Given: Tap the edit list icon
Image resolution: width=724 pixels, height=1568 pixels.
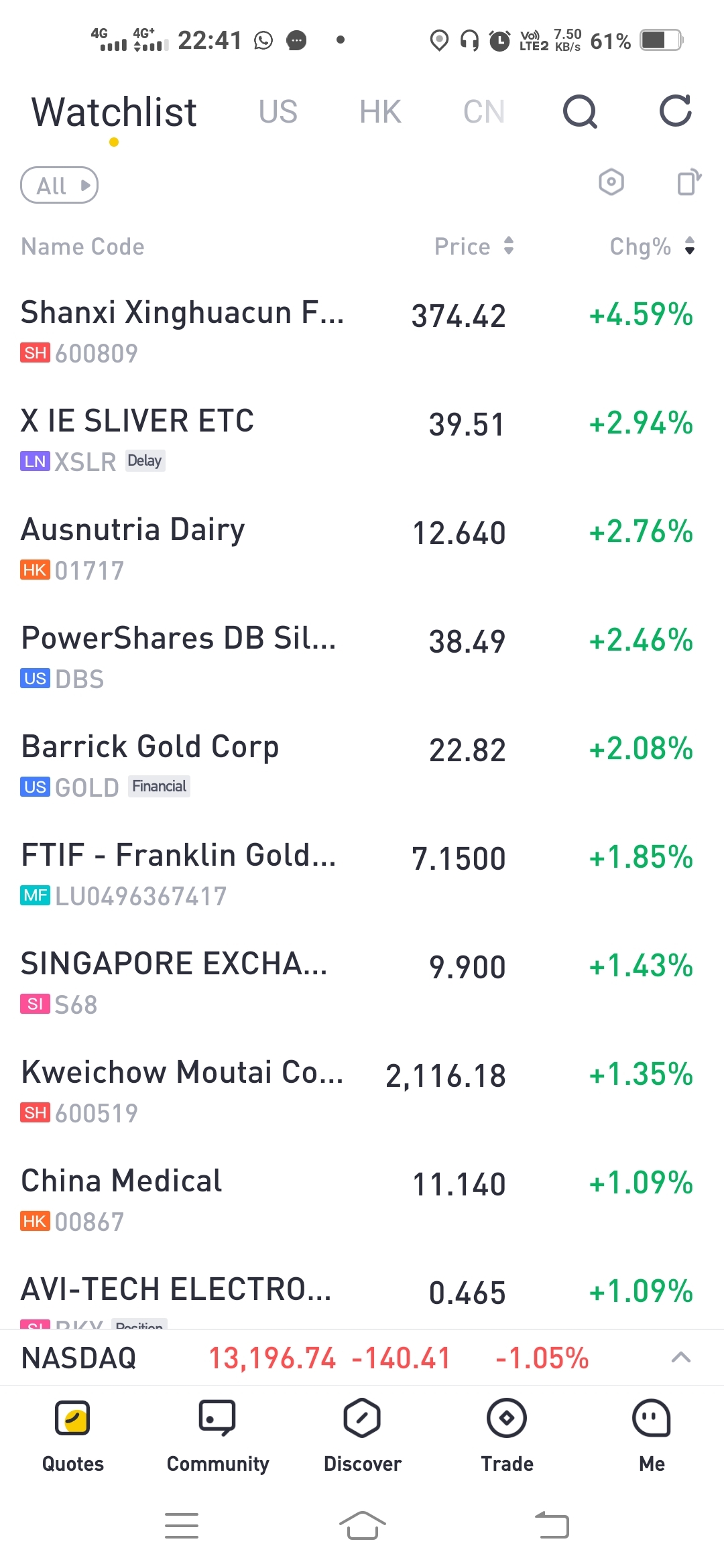Looking at the screenshot, I should pos(688,182).
